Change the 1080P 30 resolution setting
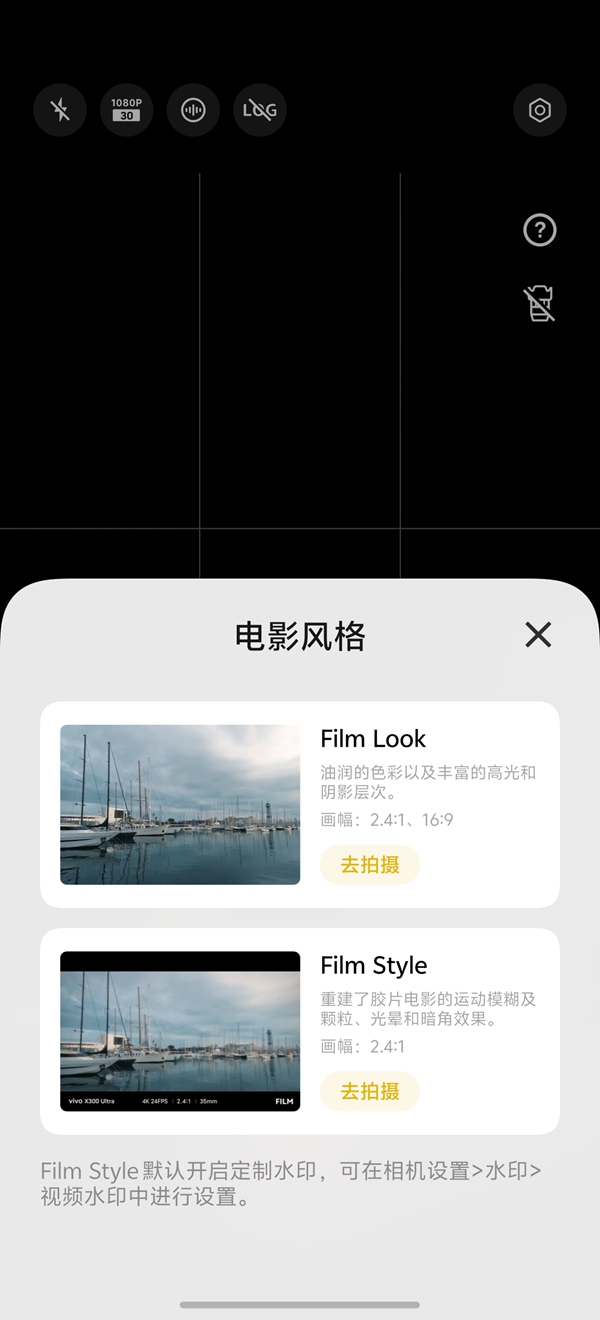 pos(126,110)
